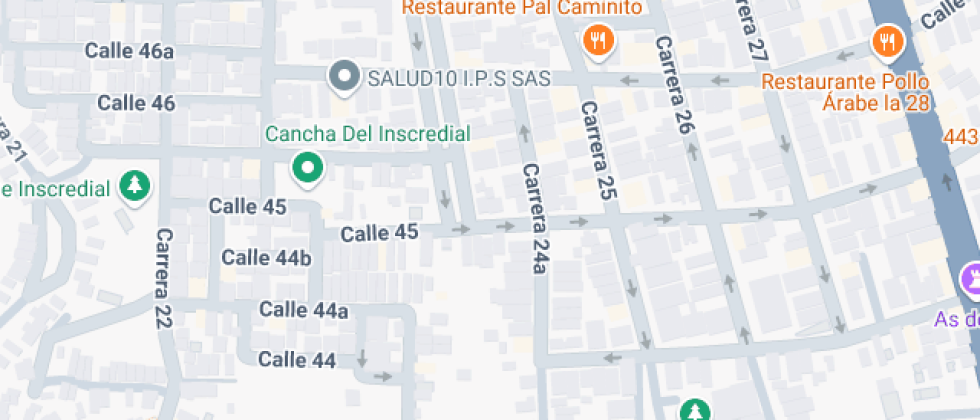The height and width of the screenshot is (420, 980).
Task: Open Restaurante Pal Caminito map marker
Action: (x=599, y=41)
